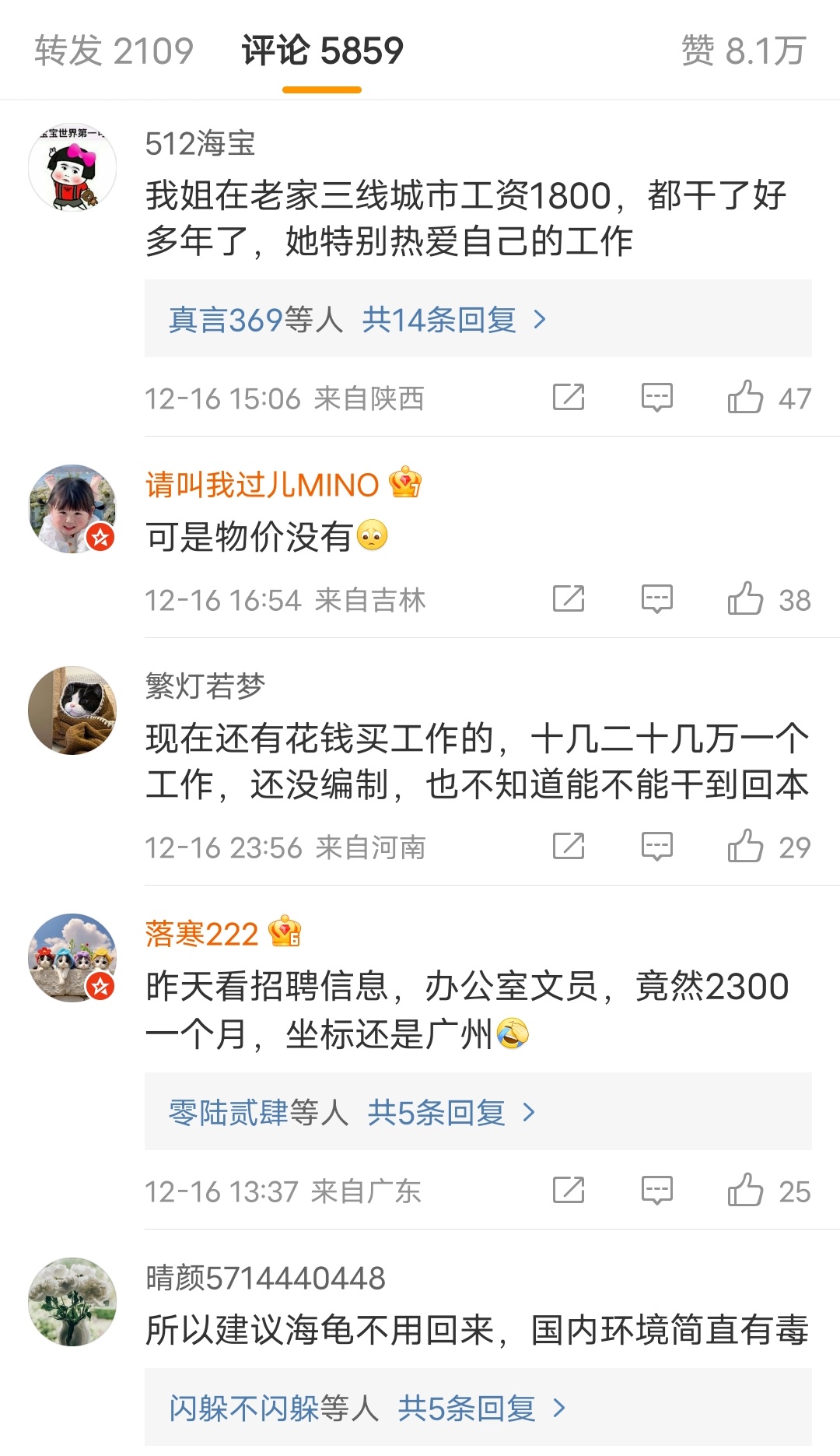
Task: Like 512海宝's comment
Action: click(745, 398)
